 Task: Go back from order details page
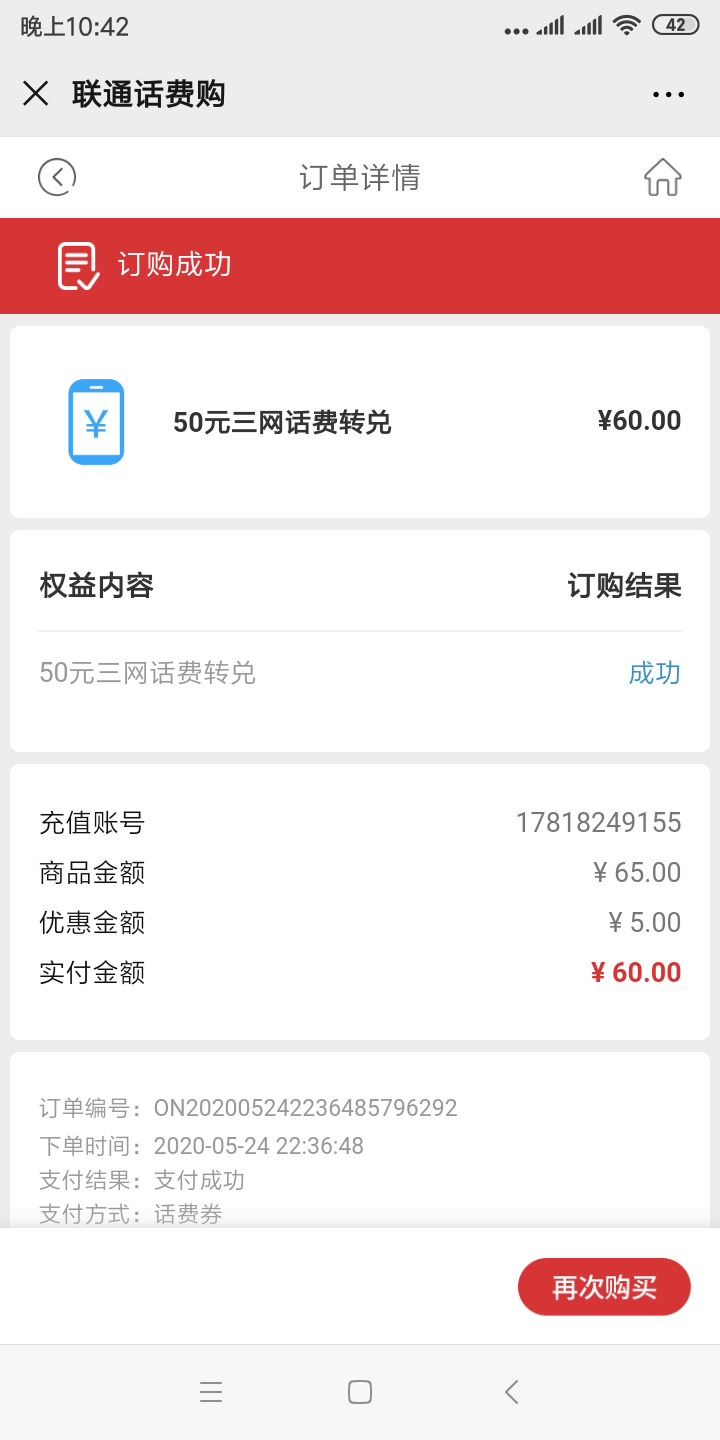(57, 177)
